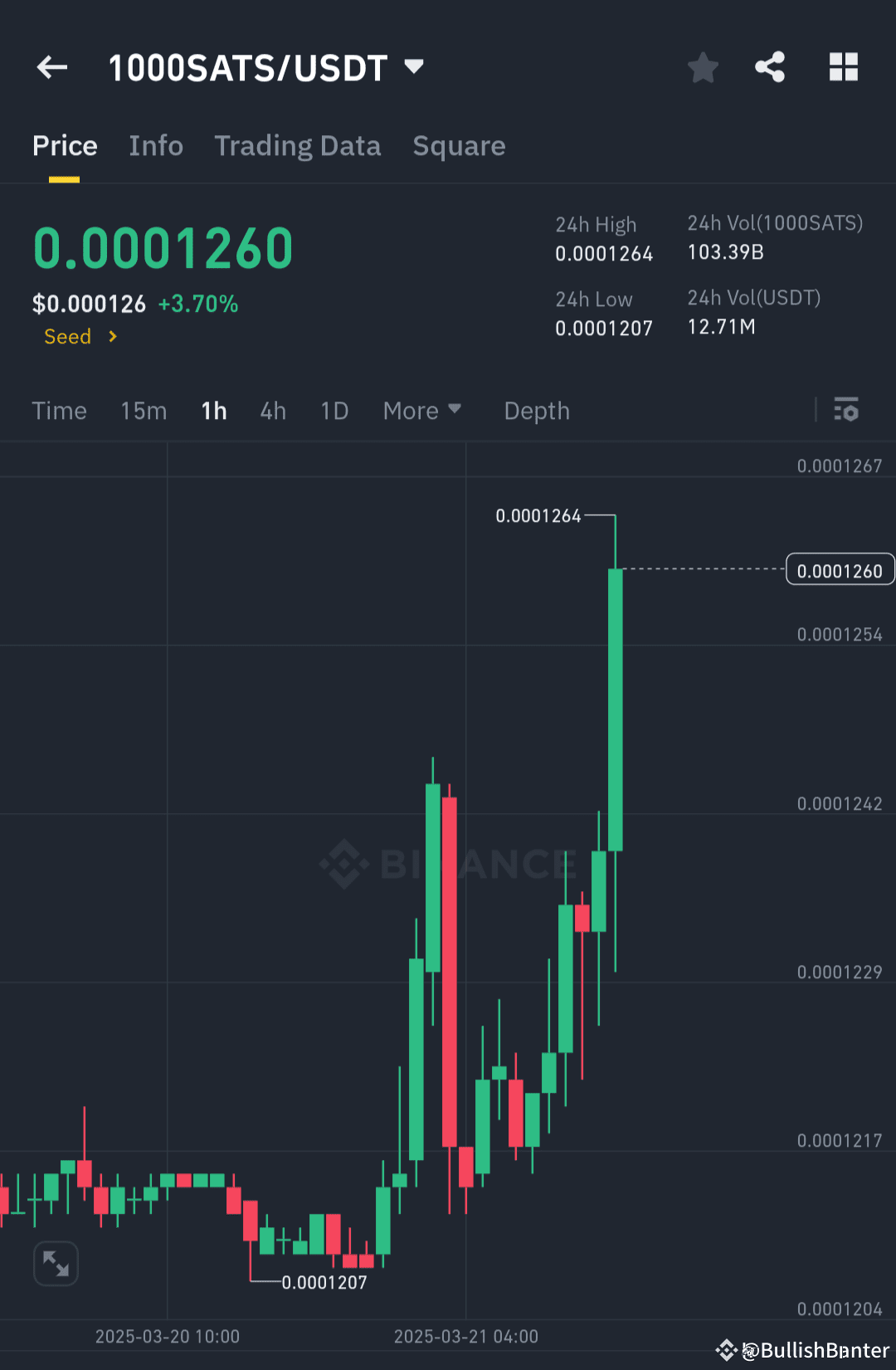Open the grid layout icon top right
Screen dimensions: 896x1370
[844, 67]
